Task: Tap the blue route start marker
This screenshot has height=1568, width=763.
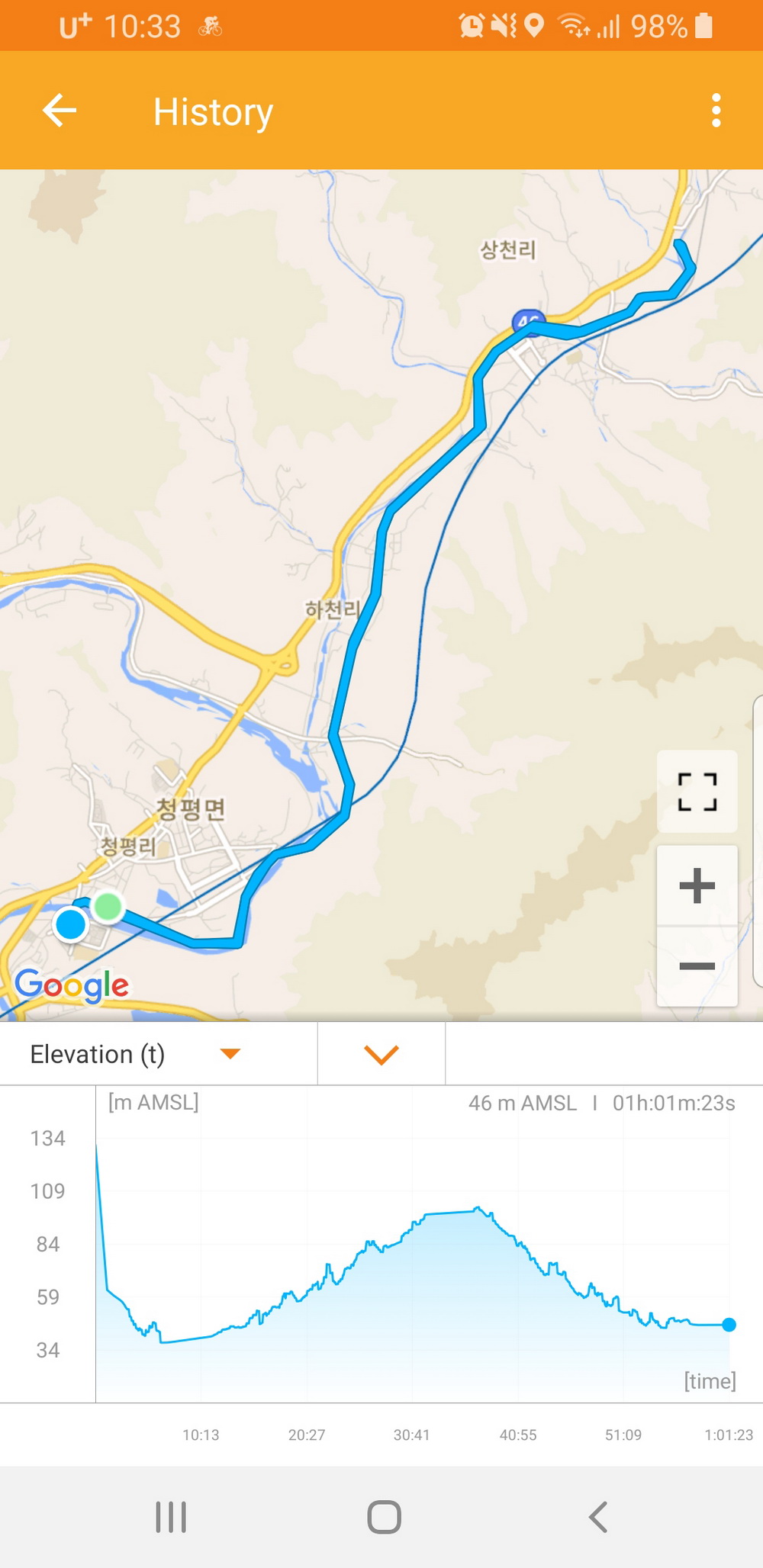Action: pos(71,924)
